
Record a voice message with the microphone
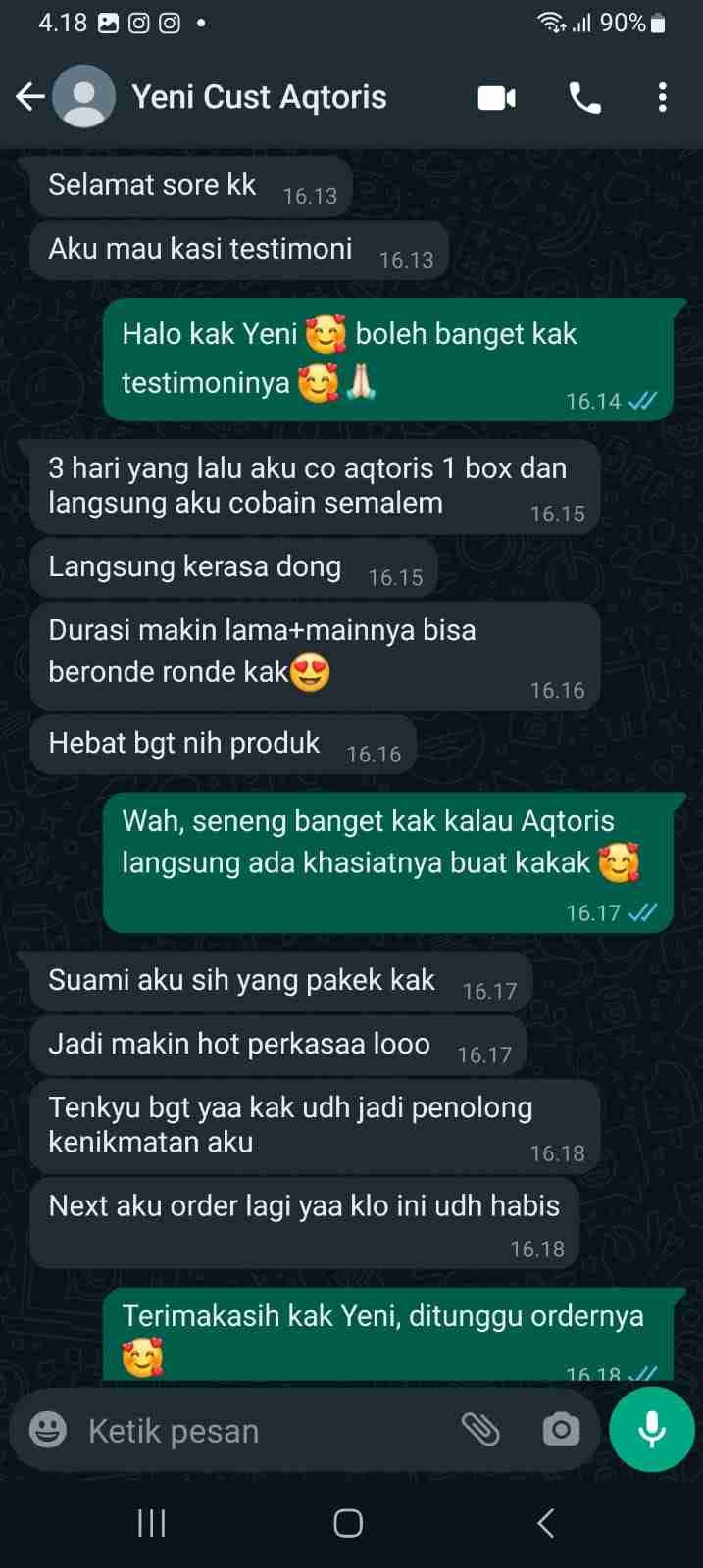[x=652, y=1430]
